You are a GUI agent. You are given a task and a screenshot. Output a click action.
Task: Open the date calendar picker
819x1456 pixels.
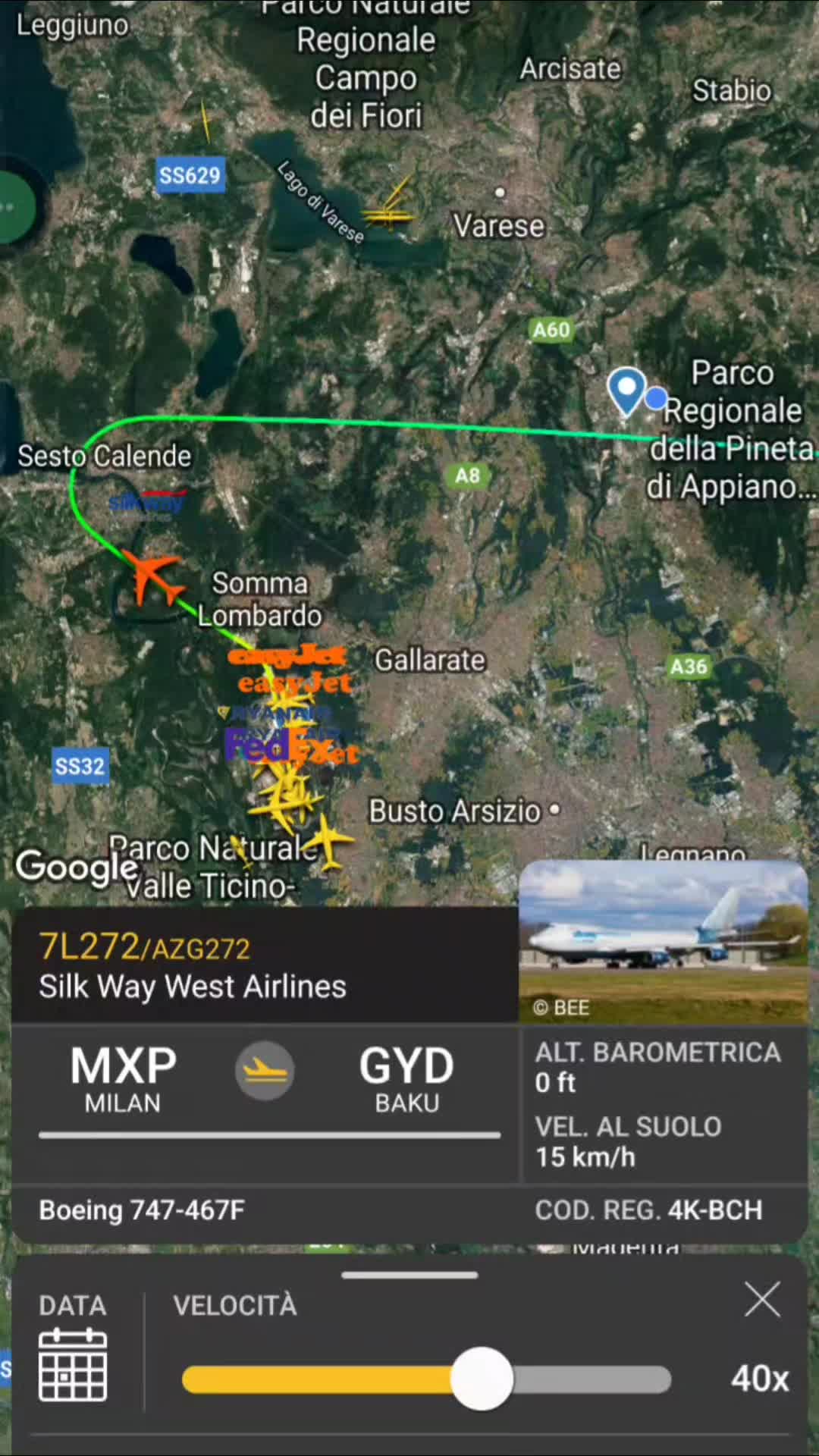(x=73, y=1364)
